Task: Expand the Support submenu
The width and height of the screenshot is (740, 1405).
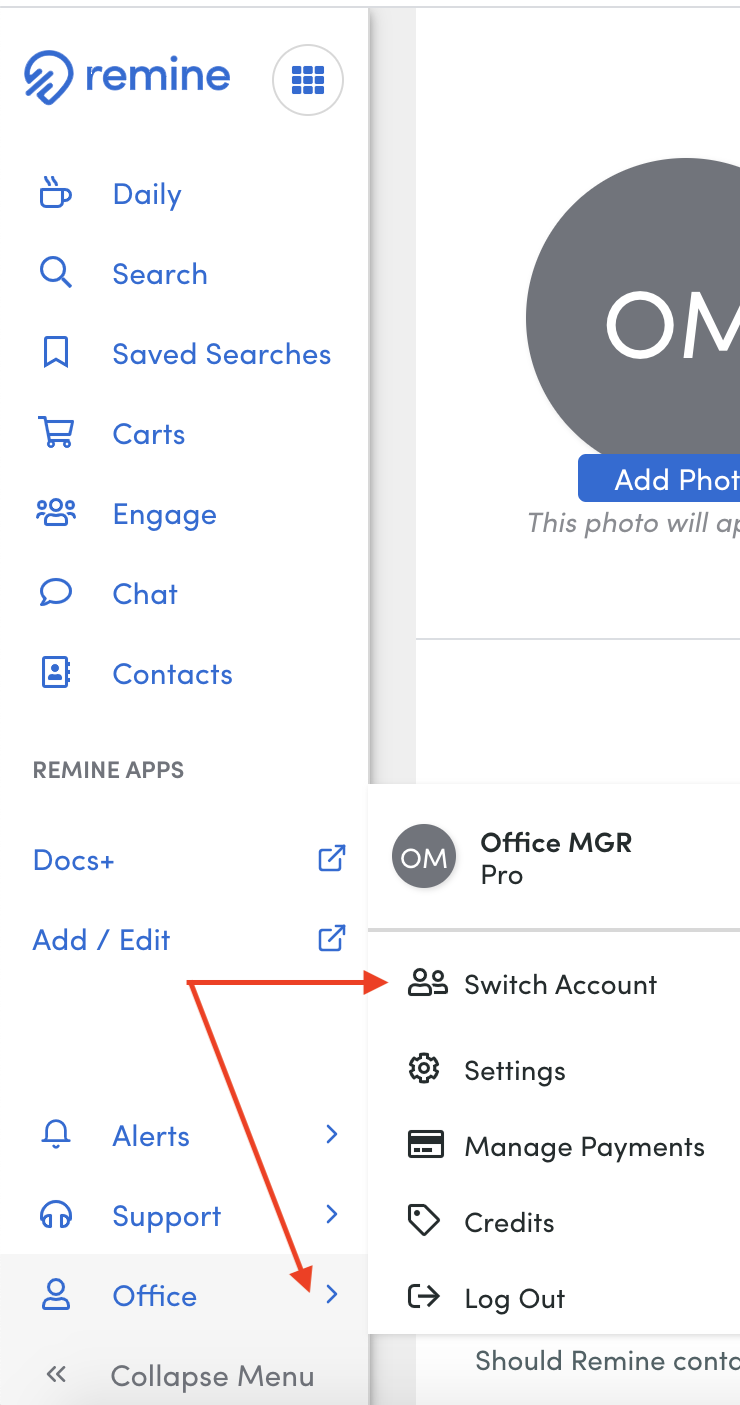Action: click(189, 1216)
